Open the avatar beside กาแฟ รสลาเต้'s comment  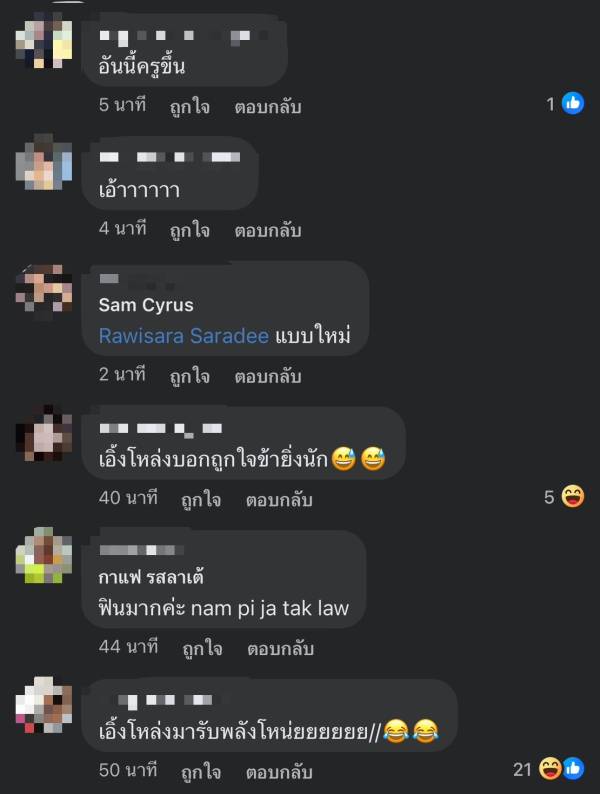[x=43, y=556]
